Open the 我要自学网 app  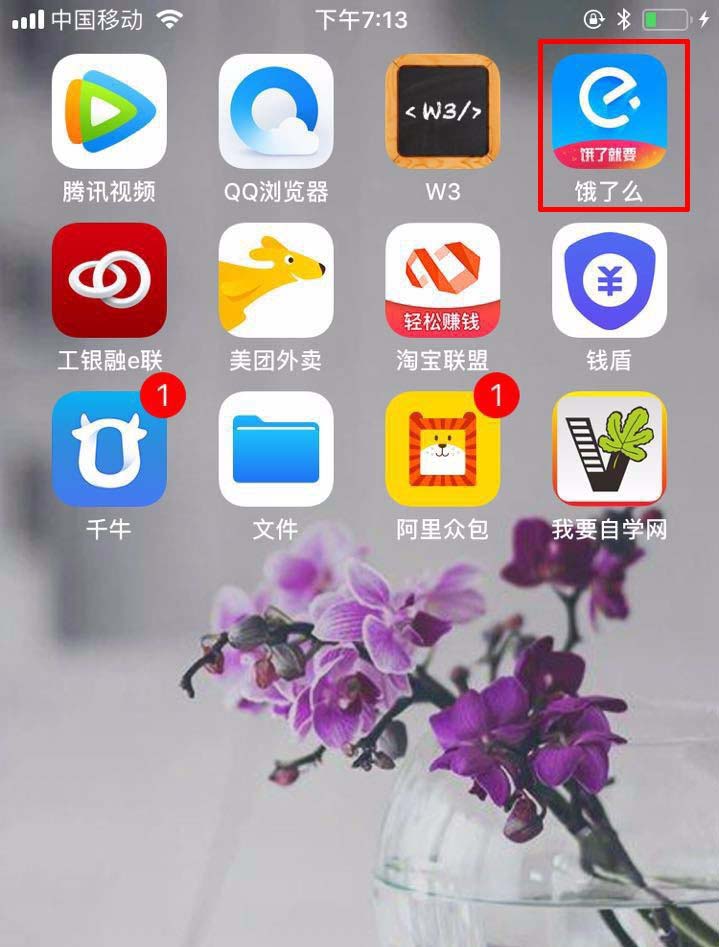click(x=609, y=449)
